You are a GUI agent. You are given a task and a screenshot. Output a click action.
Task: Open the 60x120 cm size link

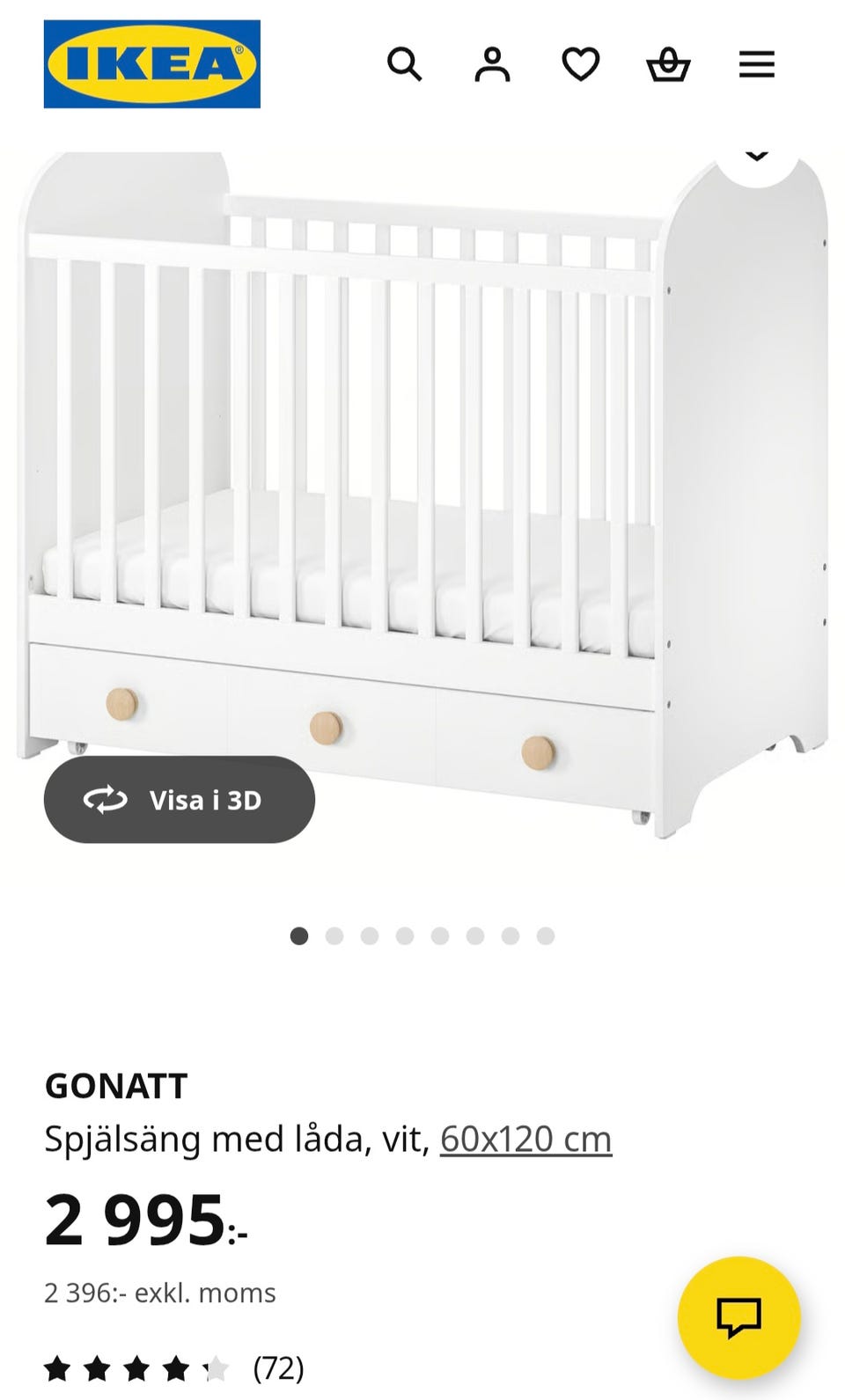(525, 1139)
